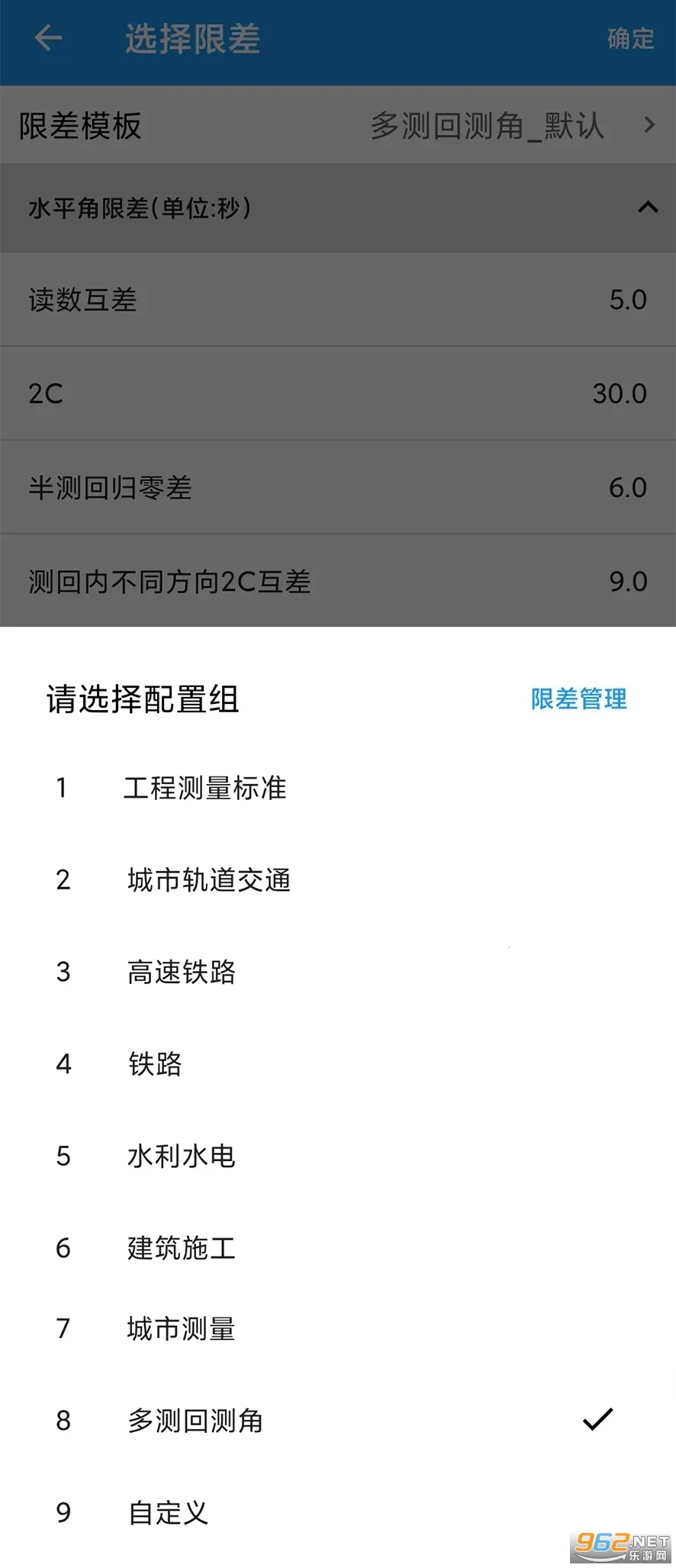The height and width of the screenshot is (1568, 676).
Task: Collapse the 水平角限差 section with the caret
Action: tap(648, 207)
